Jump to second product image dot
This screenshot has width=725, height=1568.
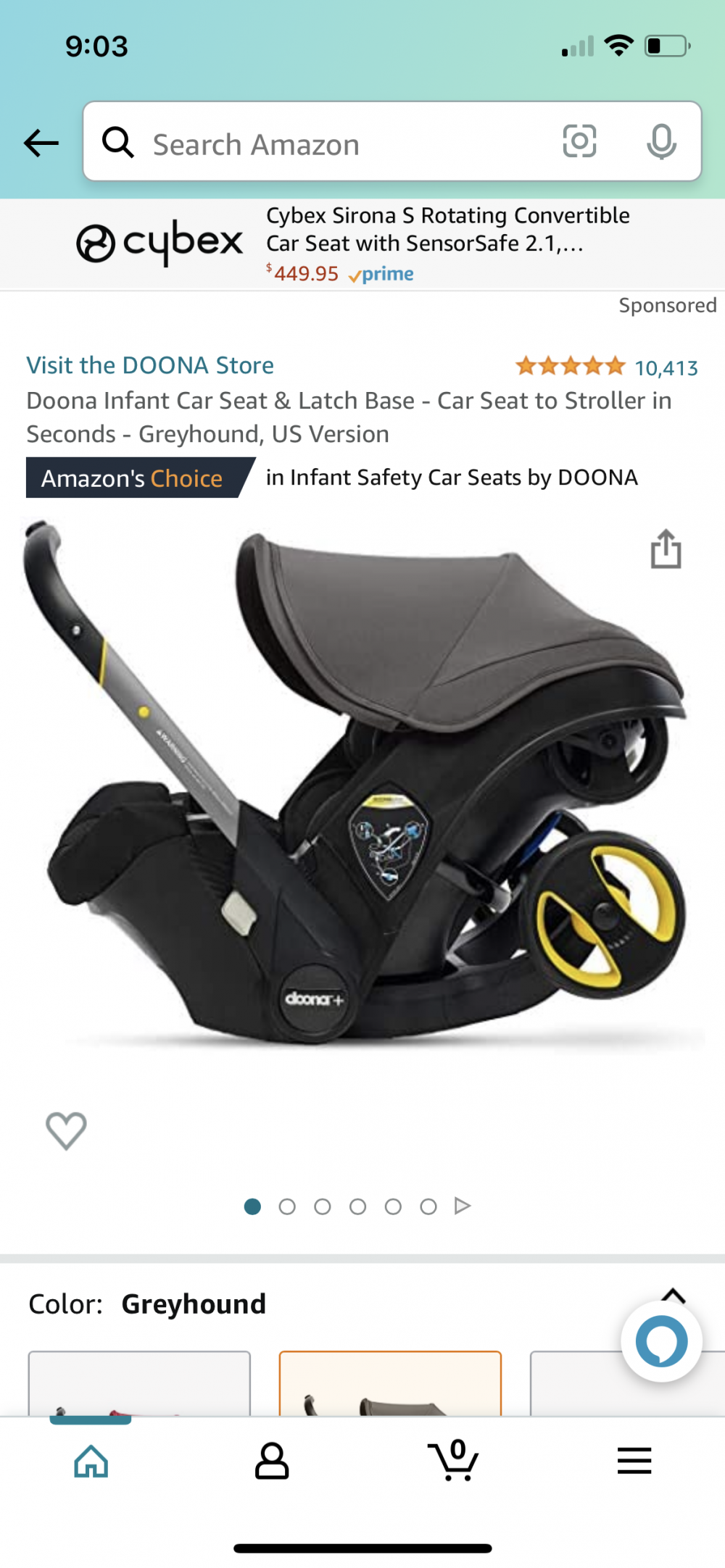tap(287, 1206)
